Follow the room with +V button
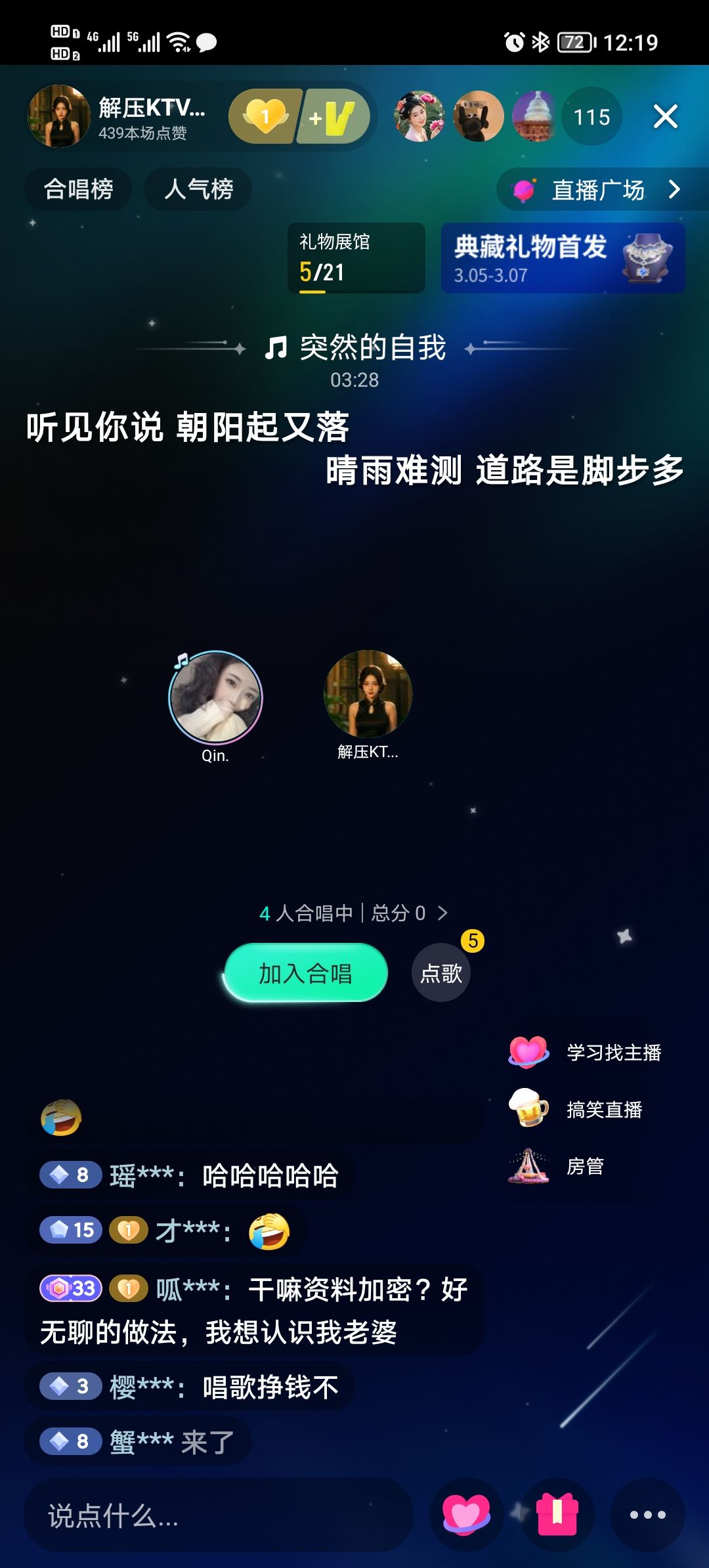Viewport: 709px width, 1568px height. click(x=333, y=117)
